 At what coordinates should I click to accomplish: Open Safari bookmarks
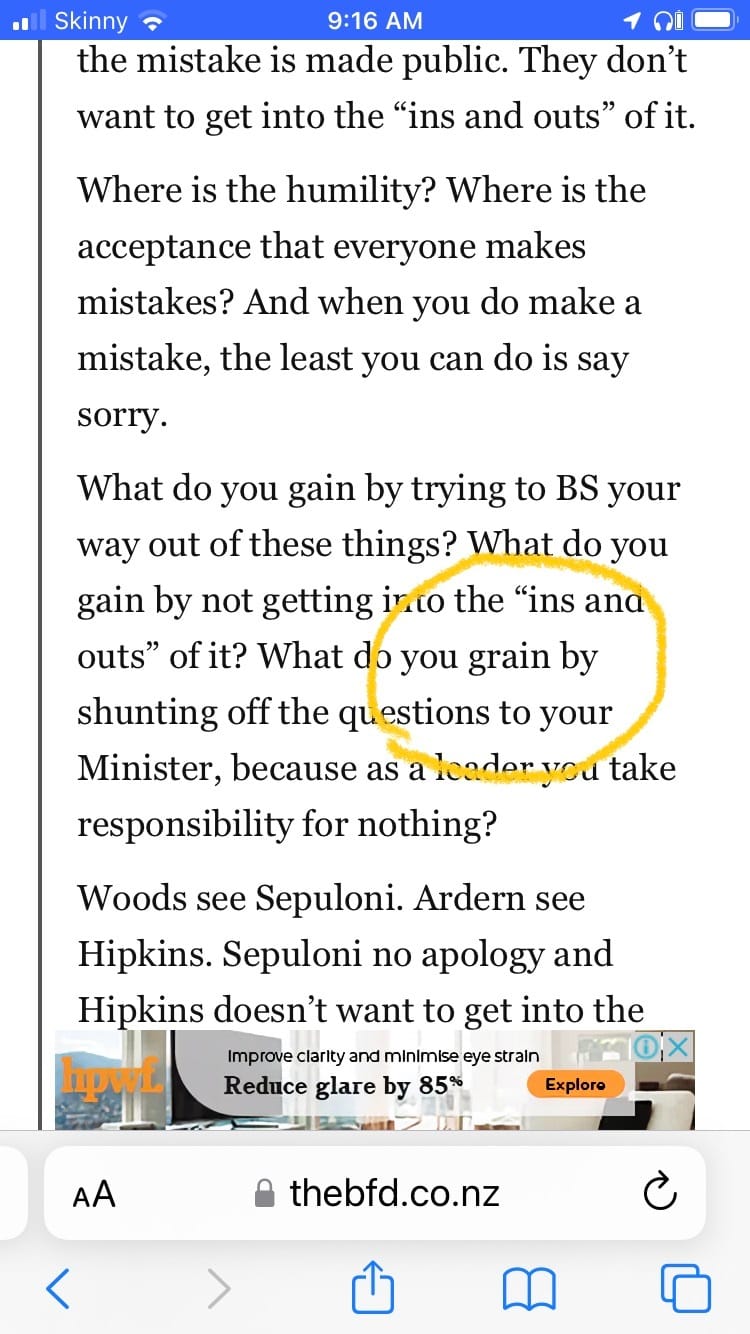click(528, 1288)
